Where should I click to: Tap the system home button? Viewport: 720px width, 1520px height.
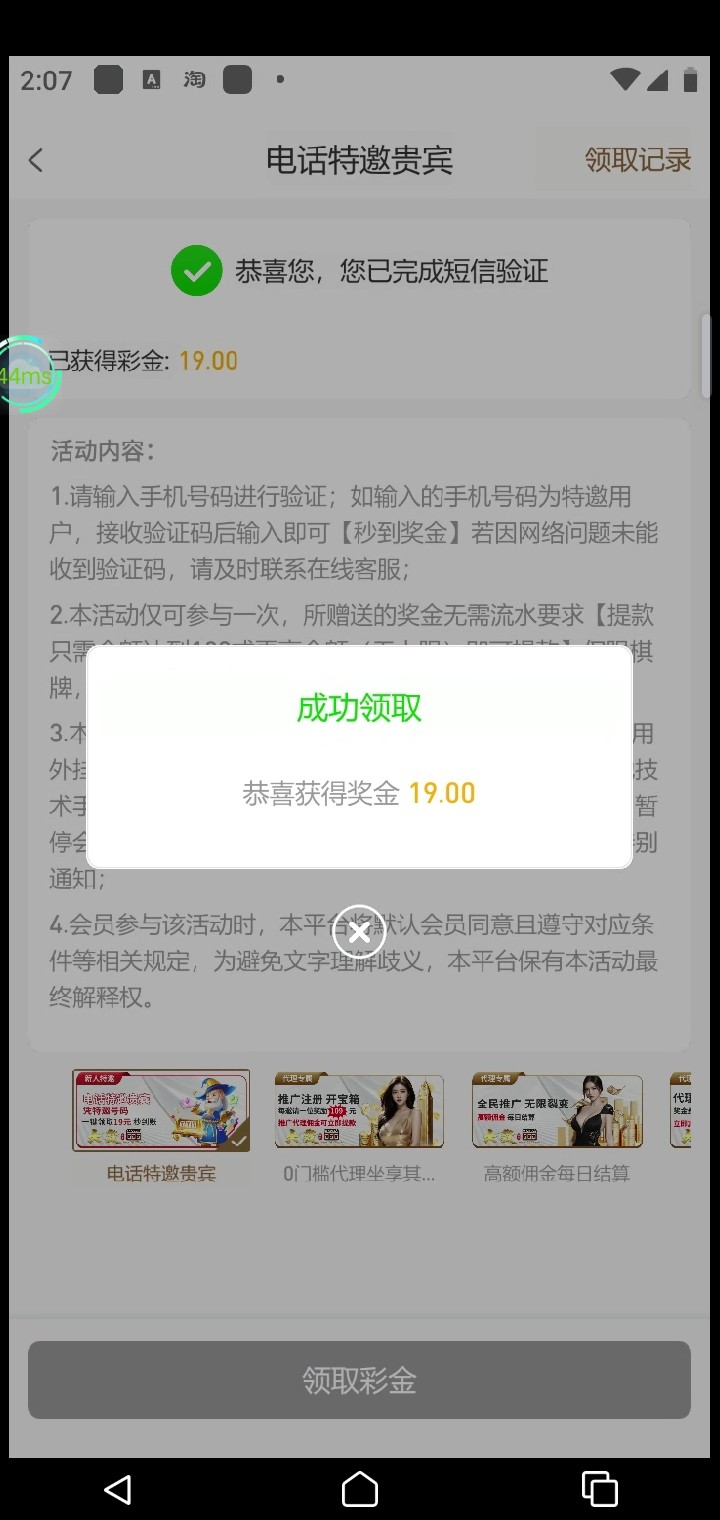pos(359,1489)
